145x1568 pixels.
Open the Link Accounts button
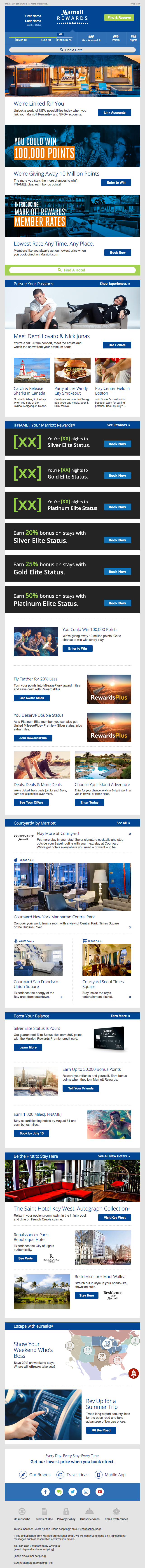(x=115, y=113)
